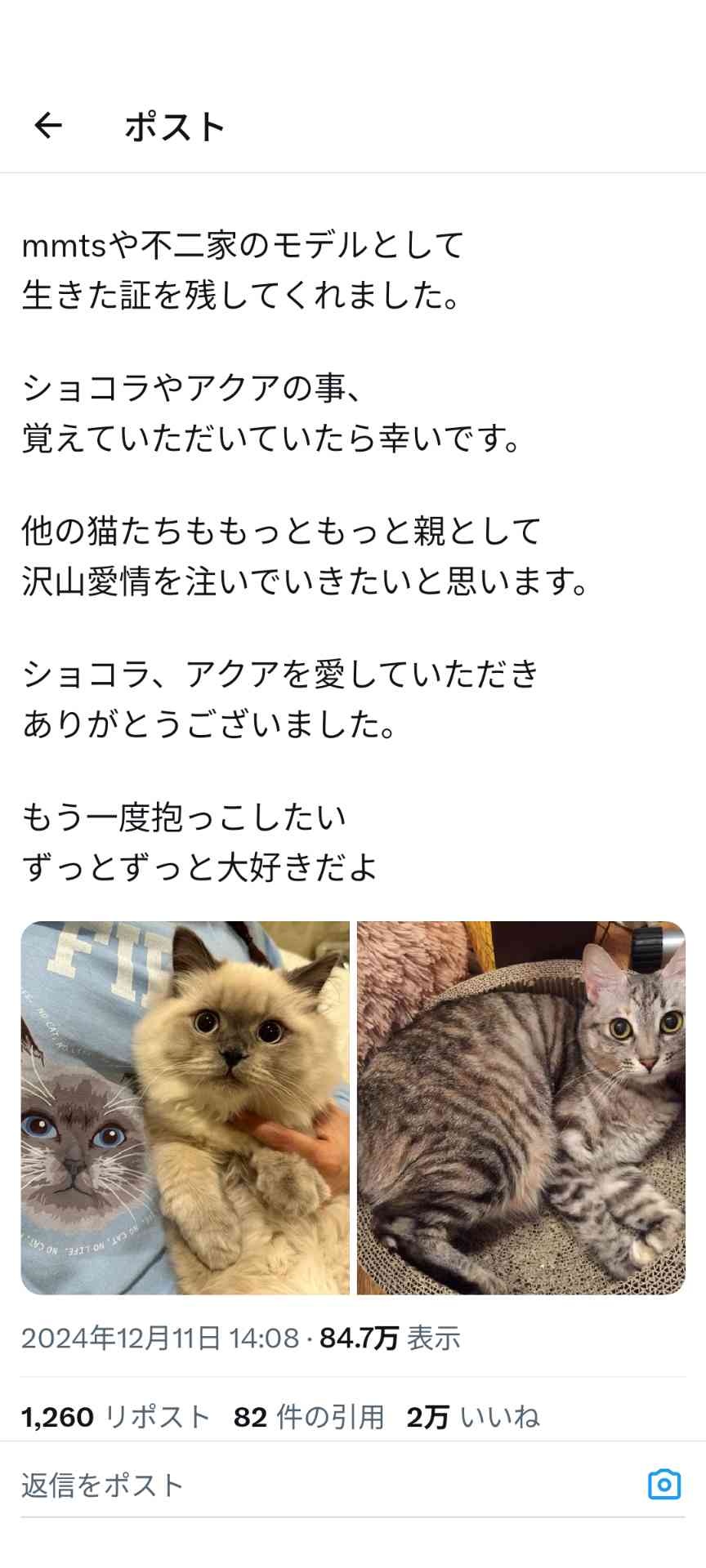Tap the reply post text field
Viewport: 706px width, 1568px height.
coord(327,1485)
